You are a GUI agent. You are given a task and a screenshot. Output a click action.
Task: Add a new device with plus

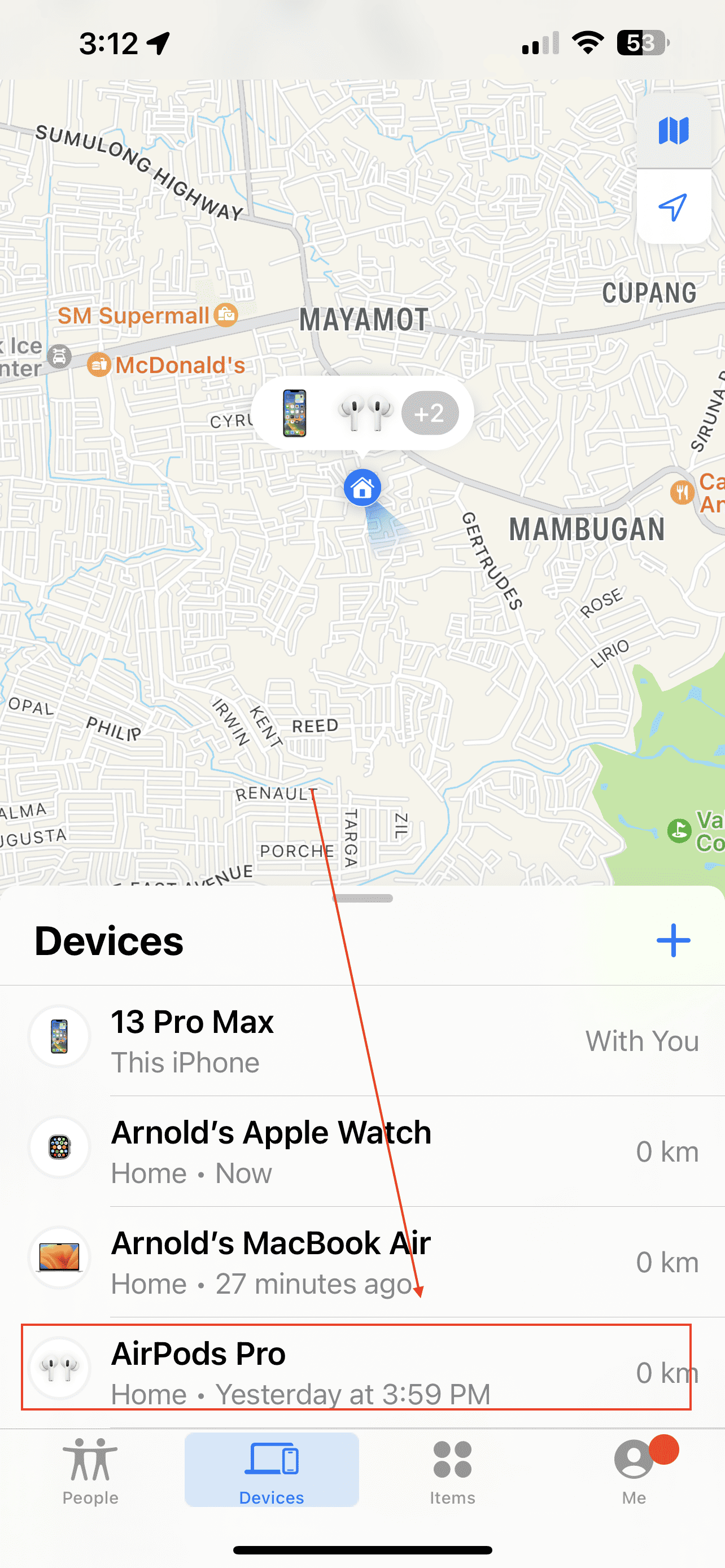[x=673, y=940]
